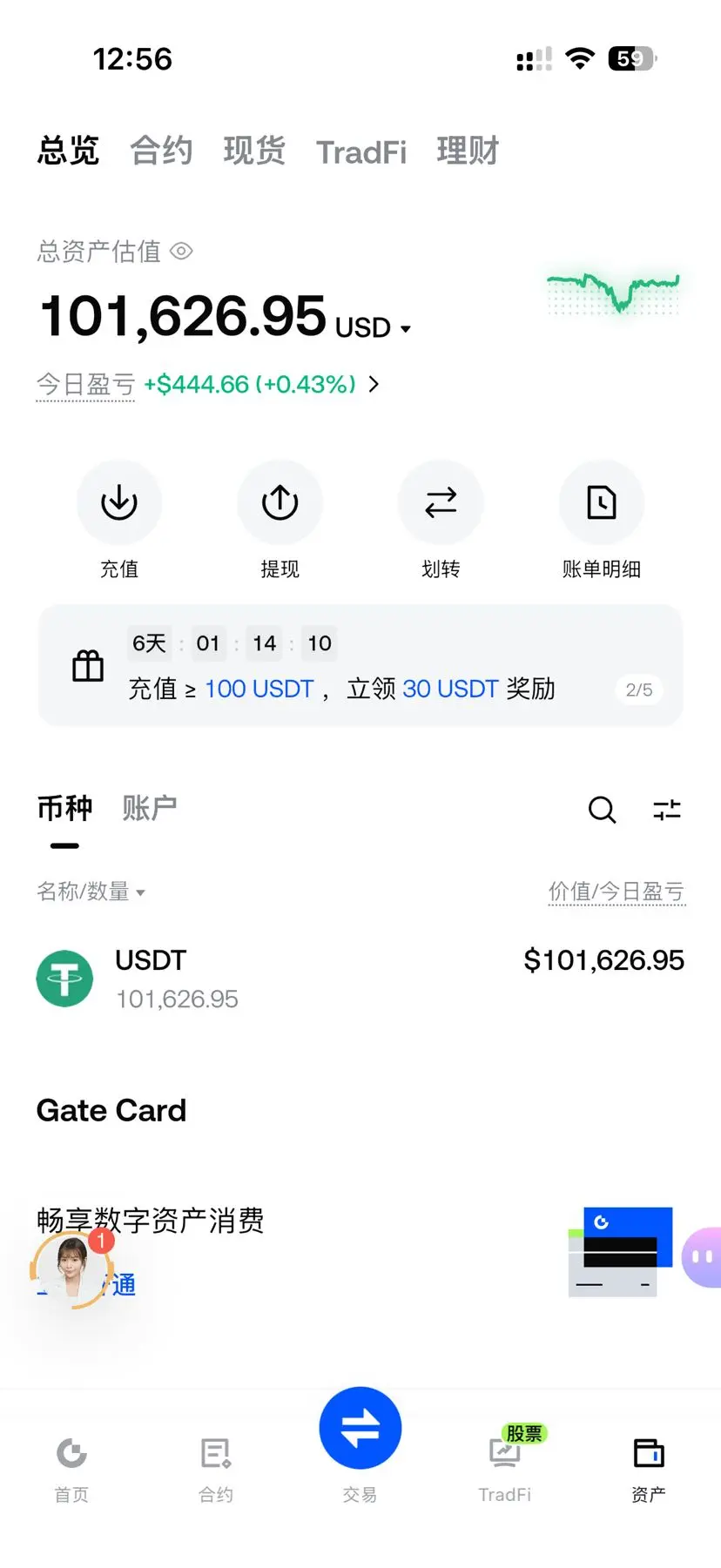Viewport: 721px width, 1568px height.
Task: Tap the 充值 deposit button
Action: (x=119, y=520)
